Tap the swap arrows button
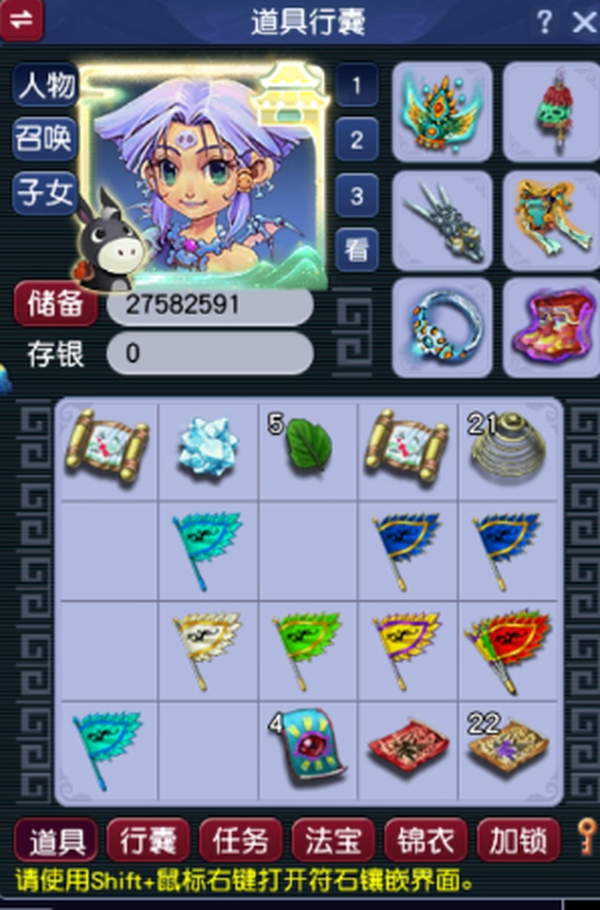The height and width of the screenshot is (910, 600). coord(21,20)
